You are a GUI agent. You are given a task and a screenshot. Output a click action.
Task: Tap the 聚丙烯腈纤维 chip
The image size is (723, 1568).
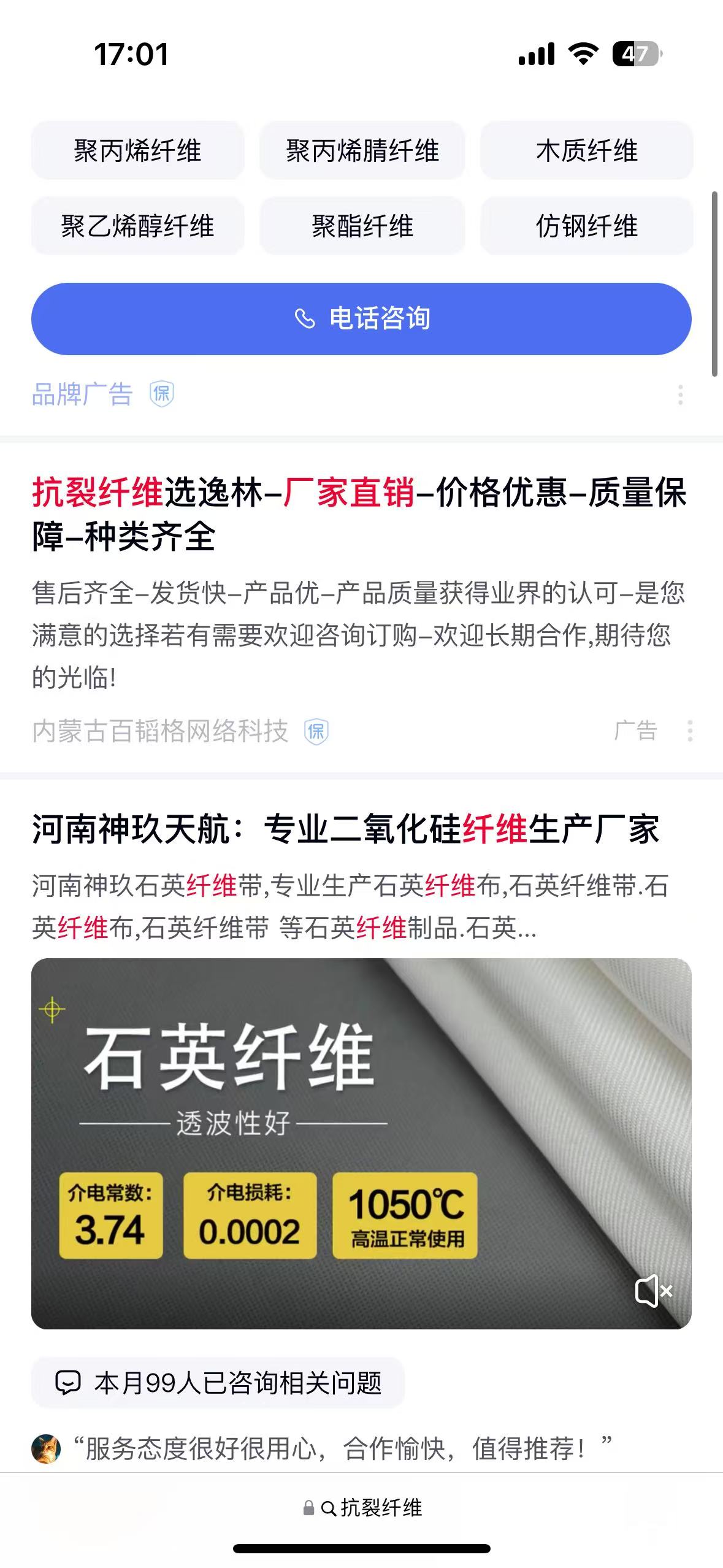pyautogui.click(x=362, y=151)
